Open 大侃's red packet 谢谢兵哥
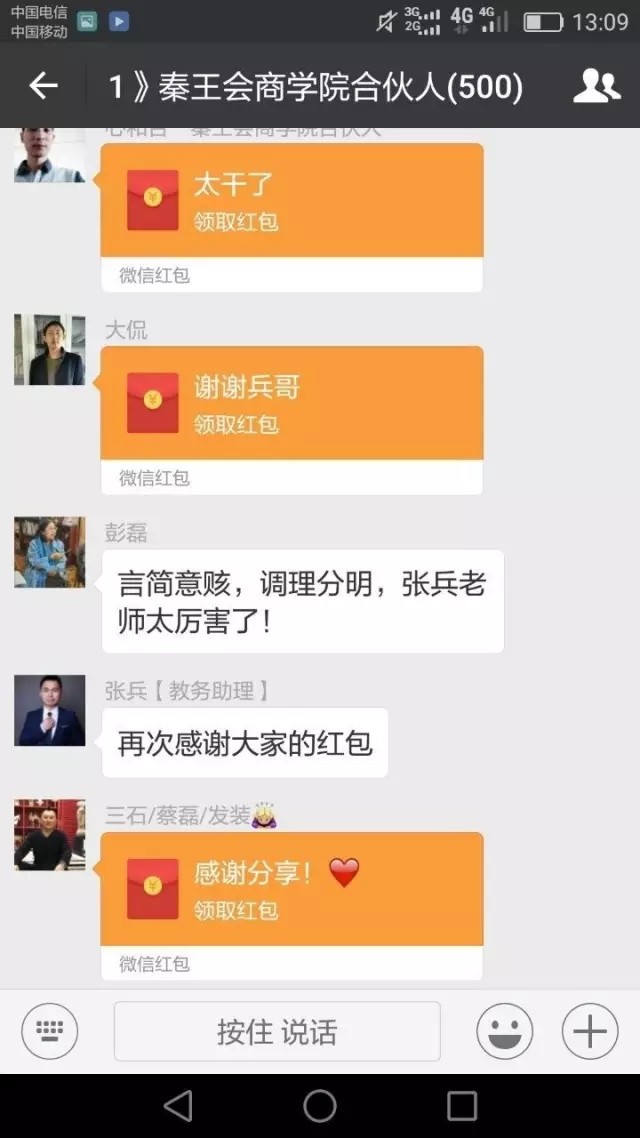This screenshot has width=640, height=1138. tap(292, 420)
